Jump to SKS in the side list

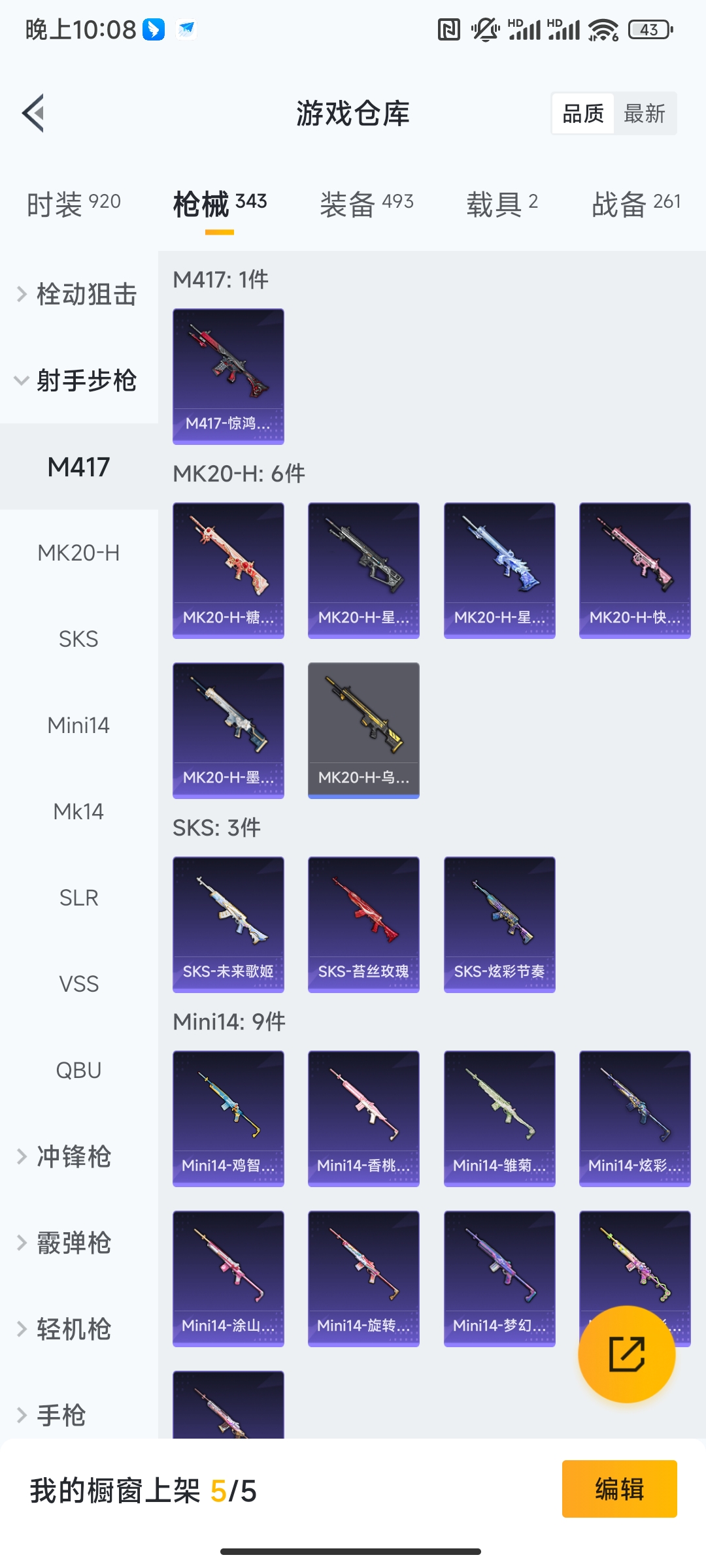pos(78,639)
